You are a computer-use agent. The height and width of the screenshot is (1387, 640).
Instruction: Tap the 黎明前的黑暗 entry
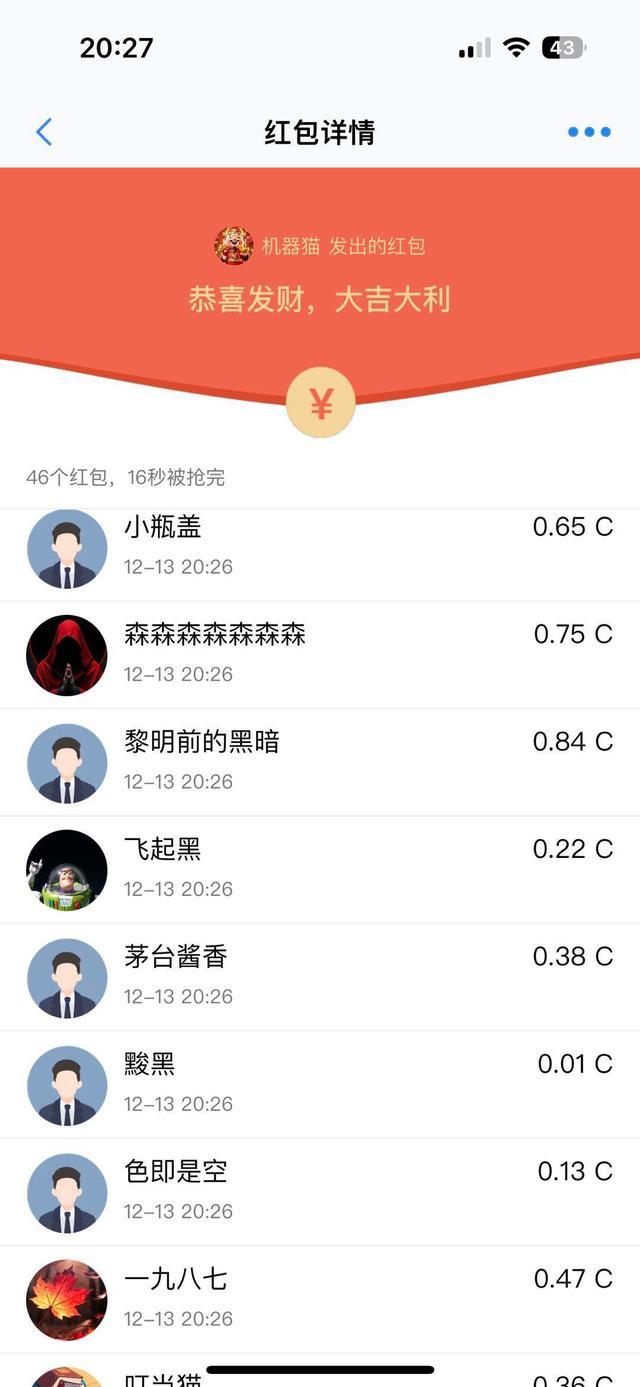320,761
